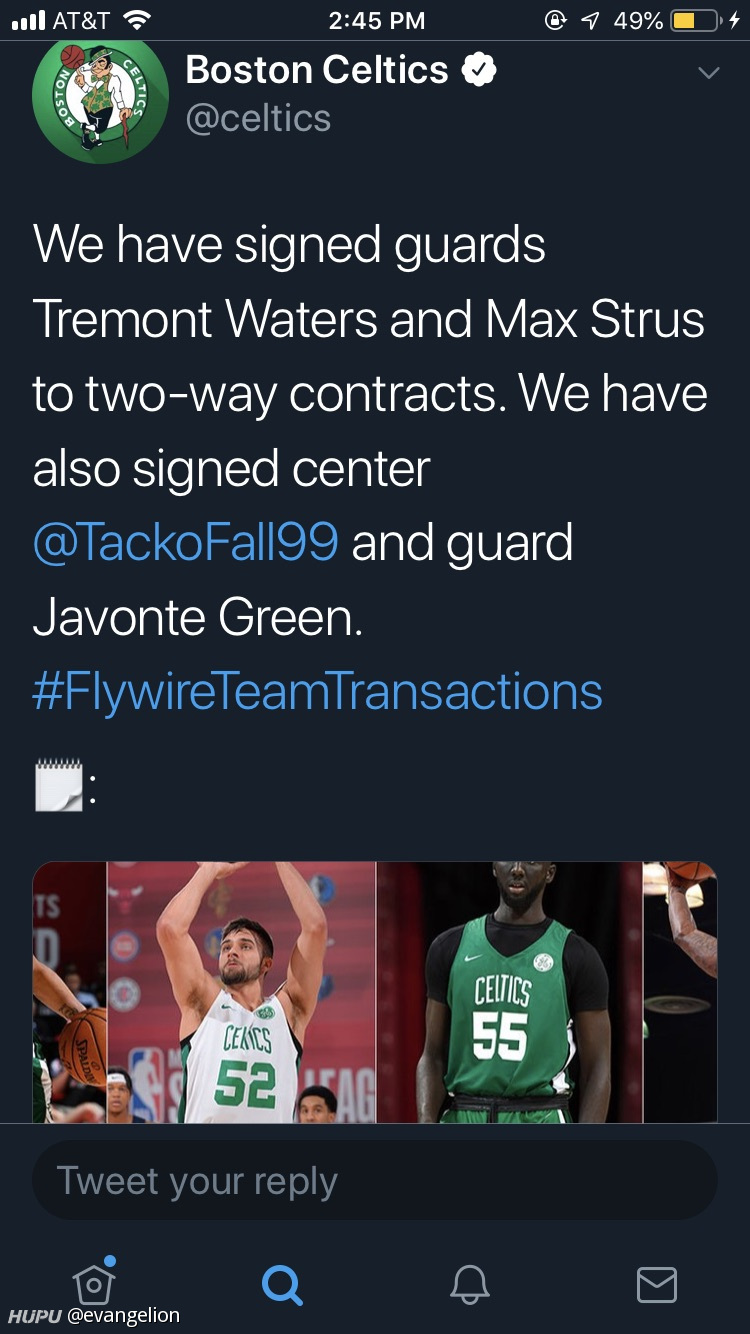The width and height of the screenshot is (750, 1334).
Task: Go to the Home tab
Action: point(95,1283)
